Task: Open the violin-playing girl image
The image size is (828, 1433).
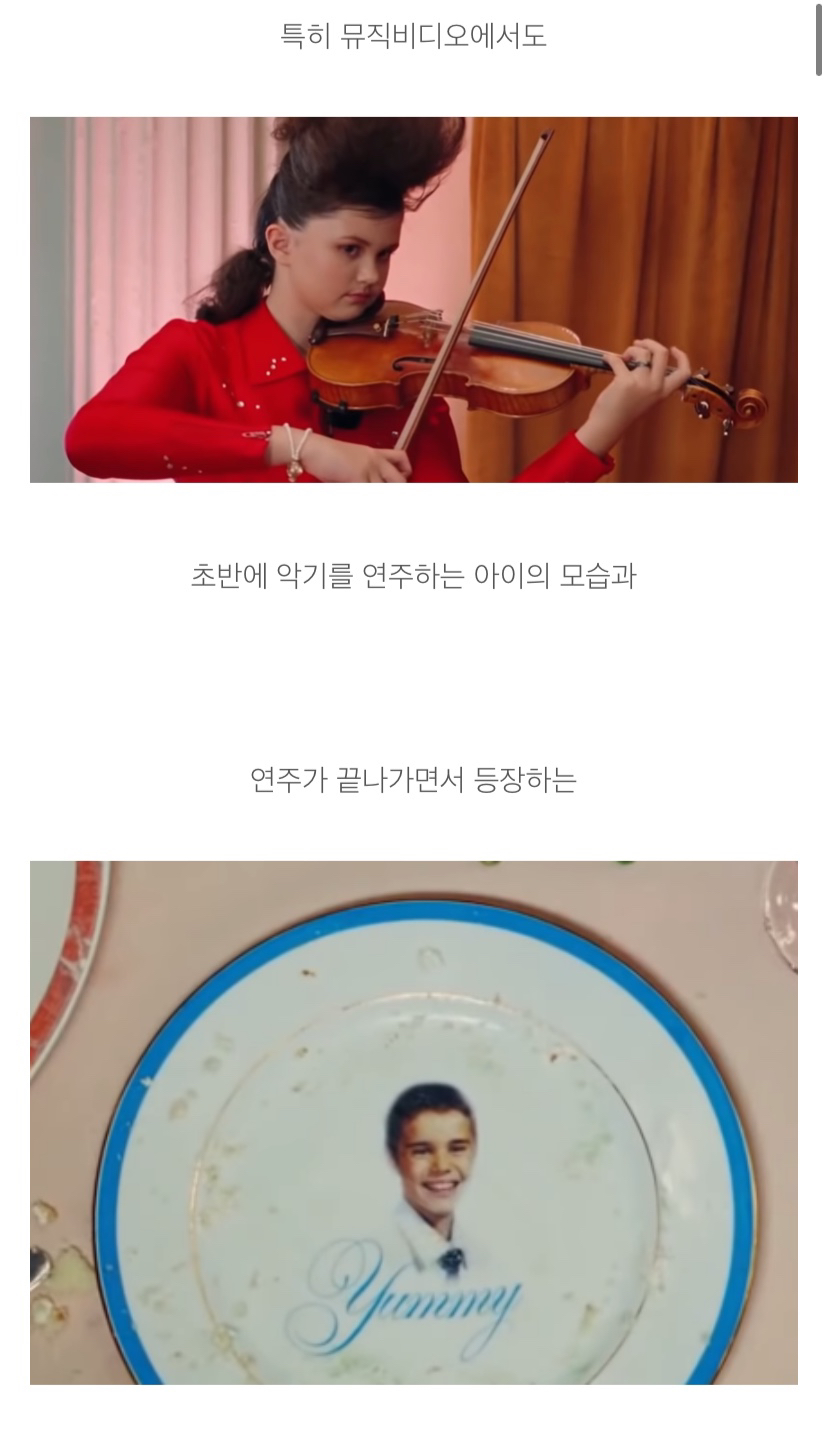Action: point(414,300)
